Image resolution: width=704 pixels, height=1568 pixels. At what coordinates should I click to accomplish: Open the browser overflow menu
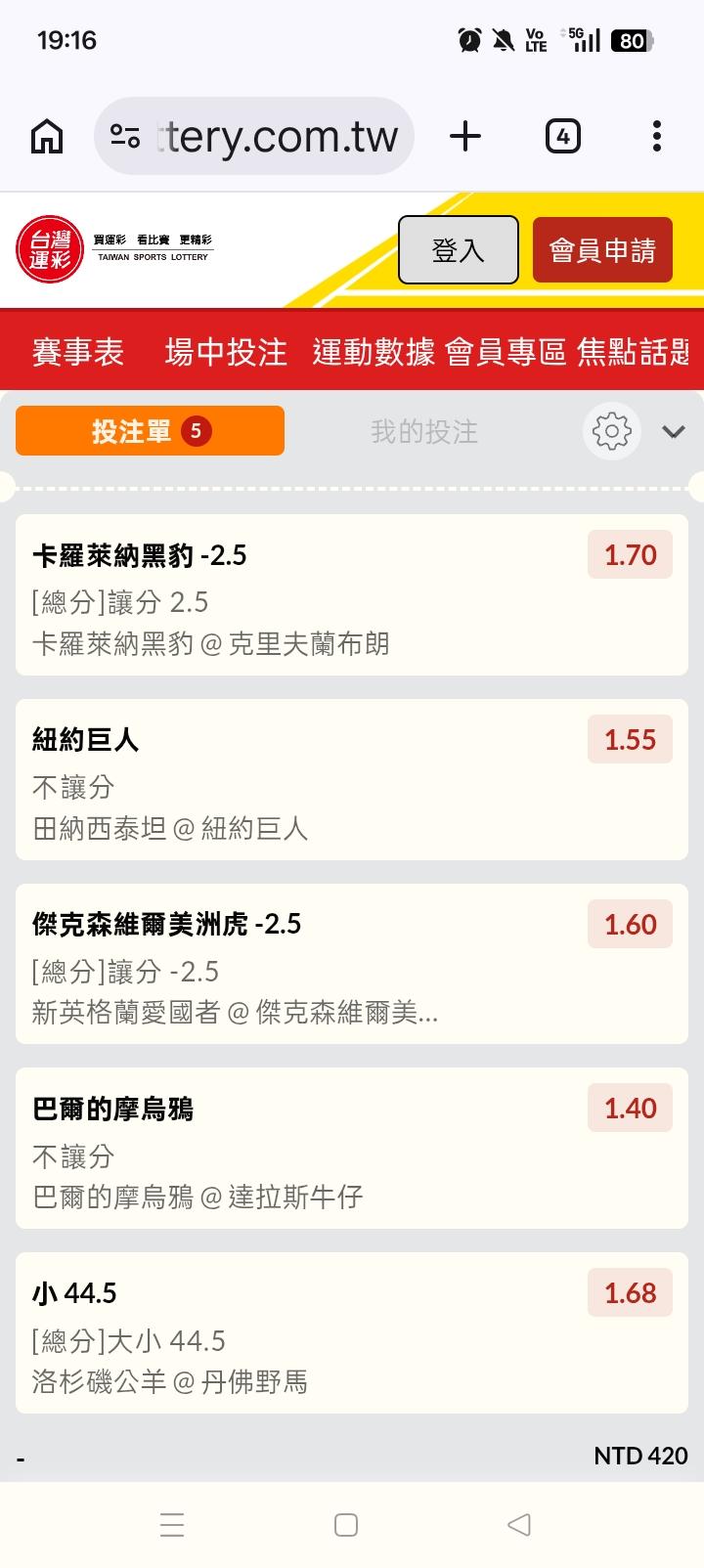tap(657, 136)
